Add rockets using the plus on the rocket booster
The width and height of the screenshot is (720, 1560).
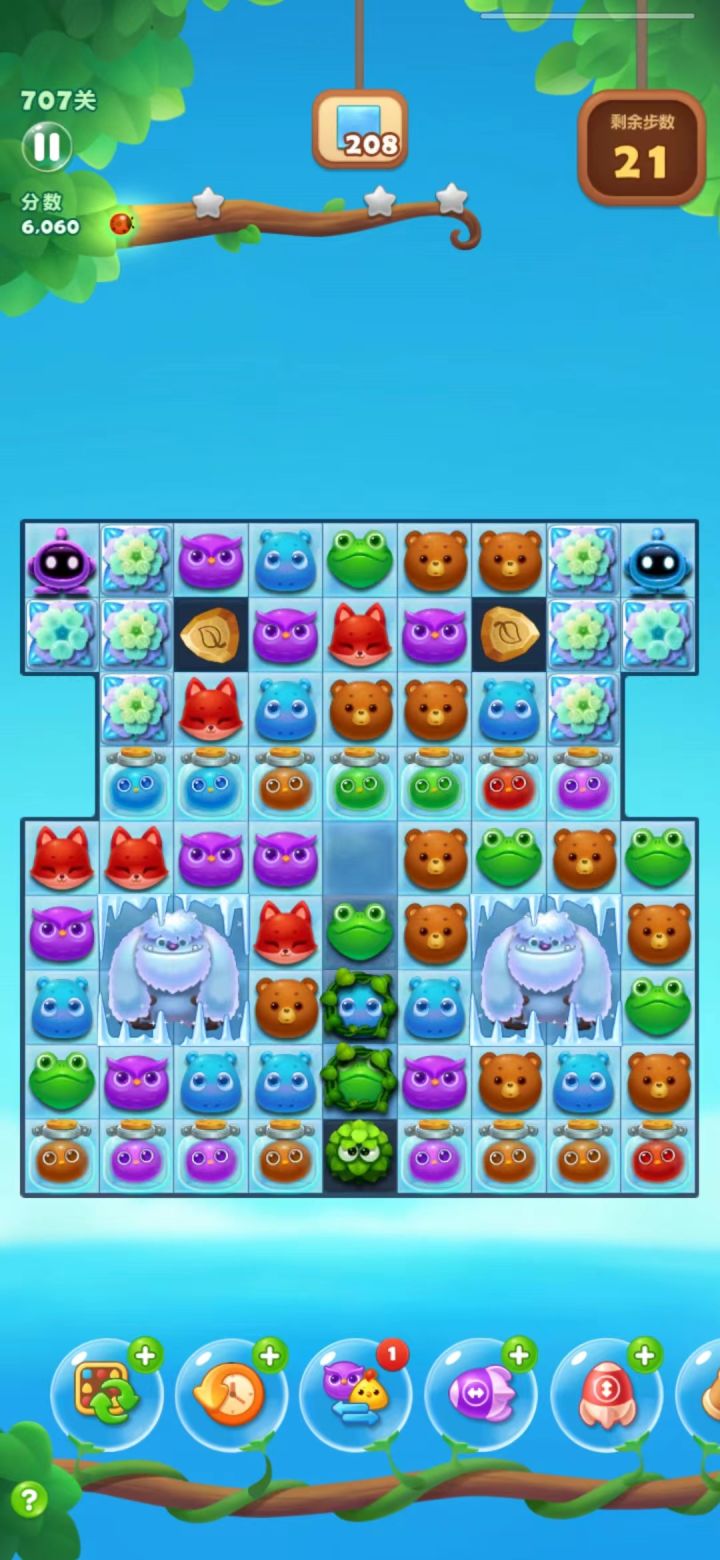646,1357
